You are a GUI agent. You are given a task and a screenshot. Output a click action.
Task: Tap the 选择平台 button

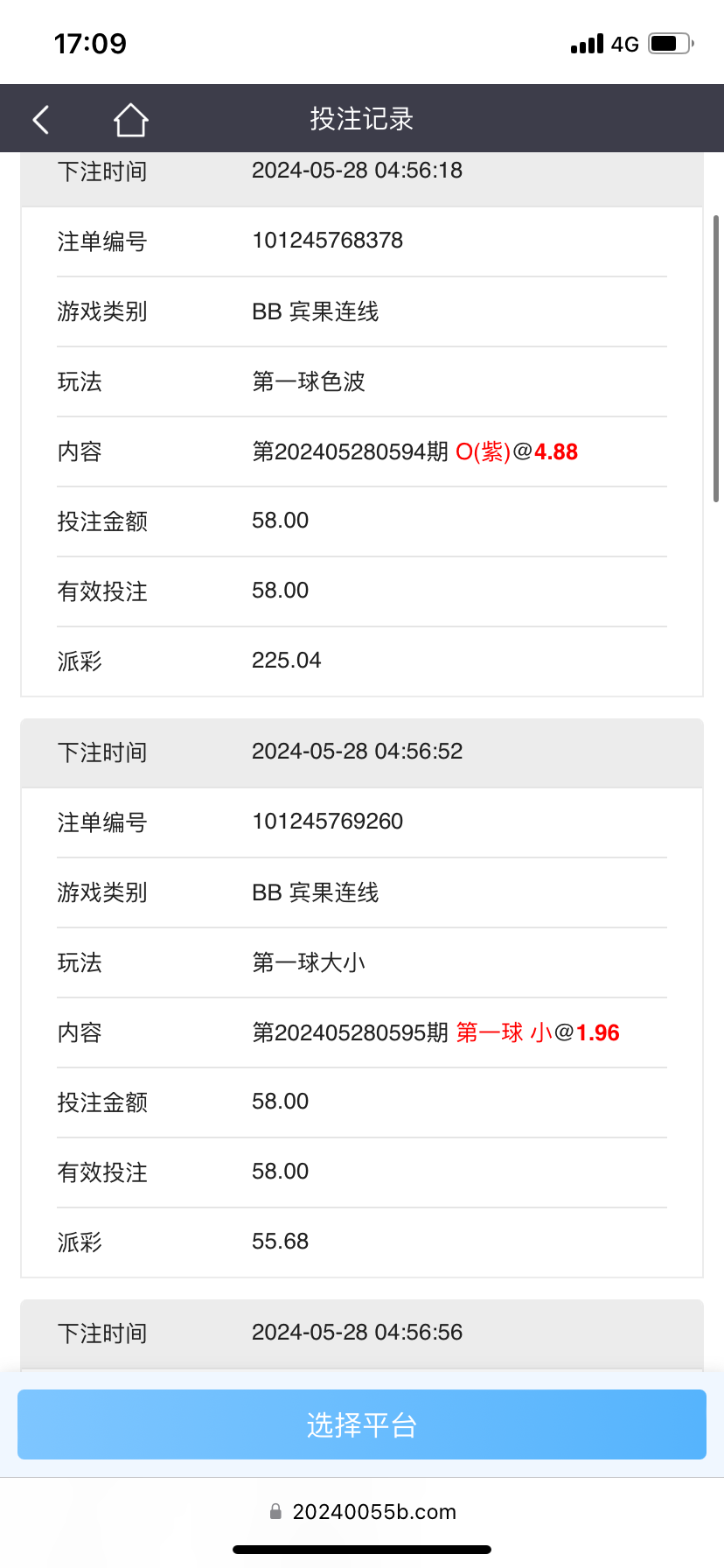(x=362, y=1424)
